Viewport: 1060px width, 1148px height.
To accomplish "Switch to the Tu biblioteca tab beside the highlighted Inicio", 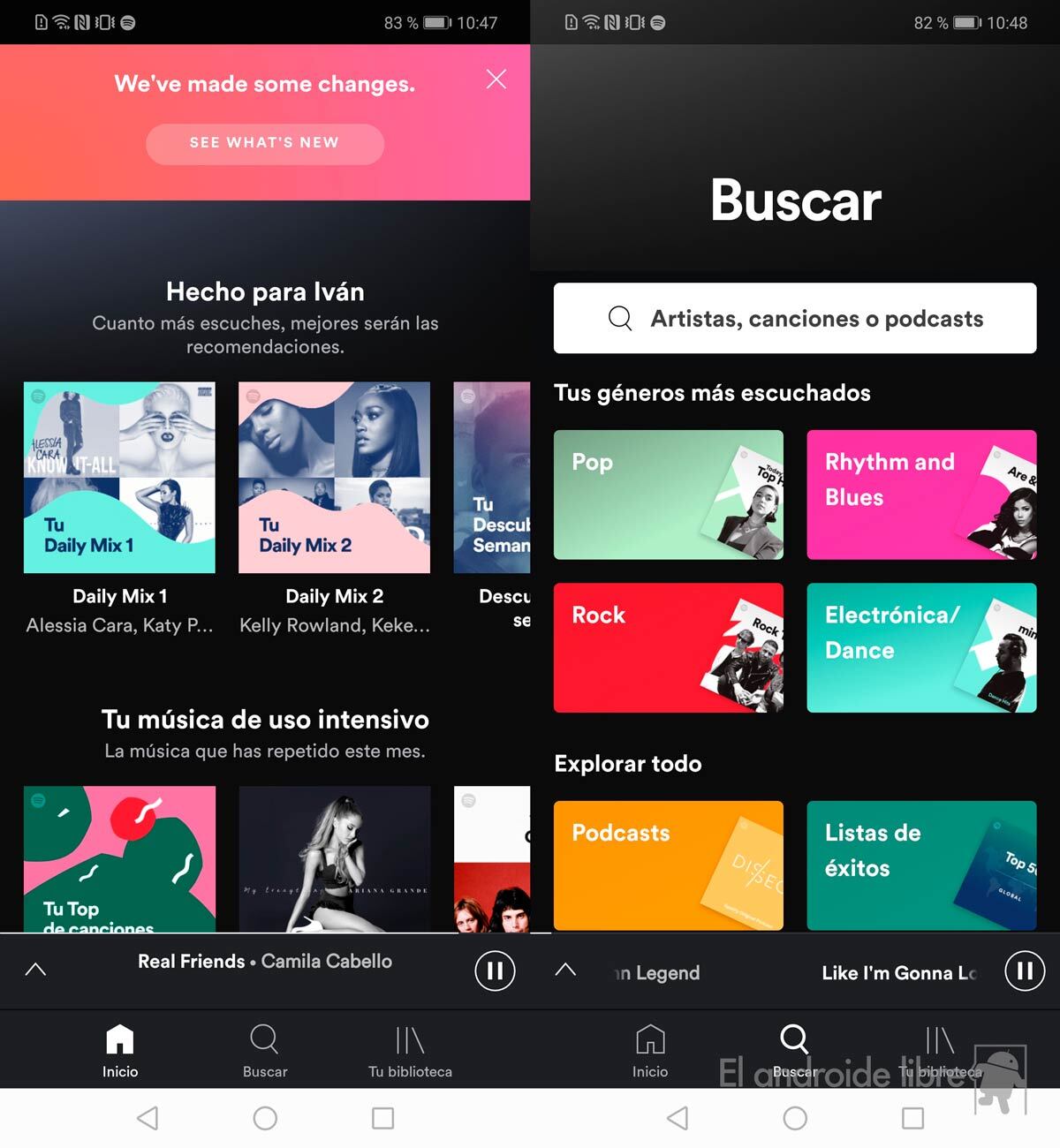I will pos(410,1051).
